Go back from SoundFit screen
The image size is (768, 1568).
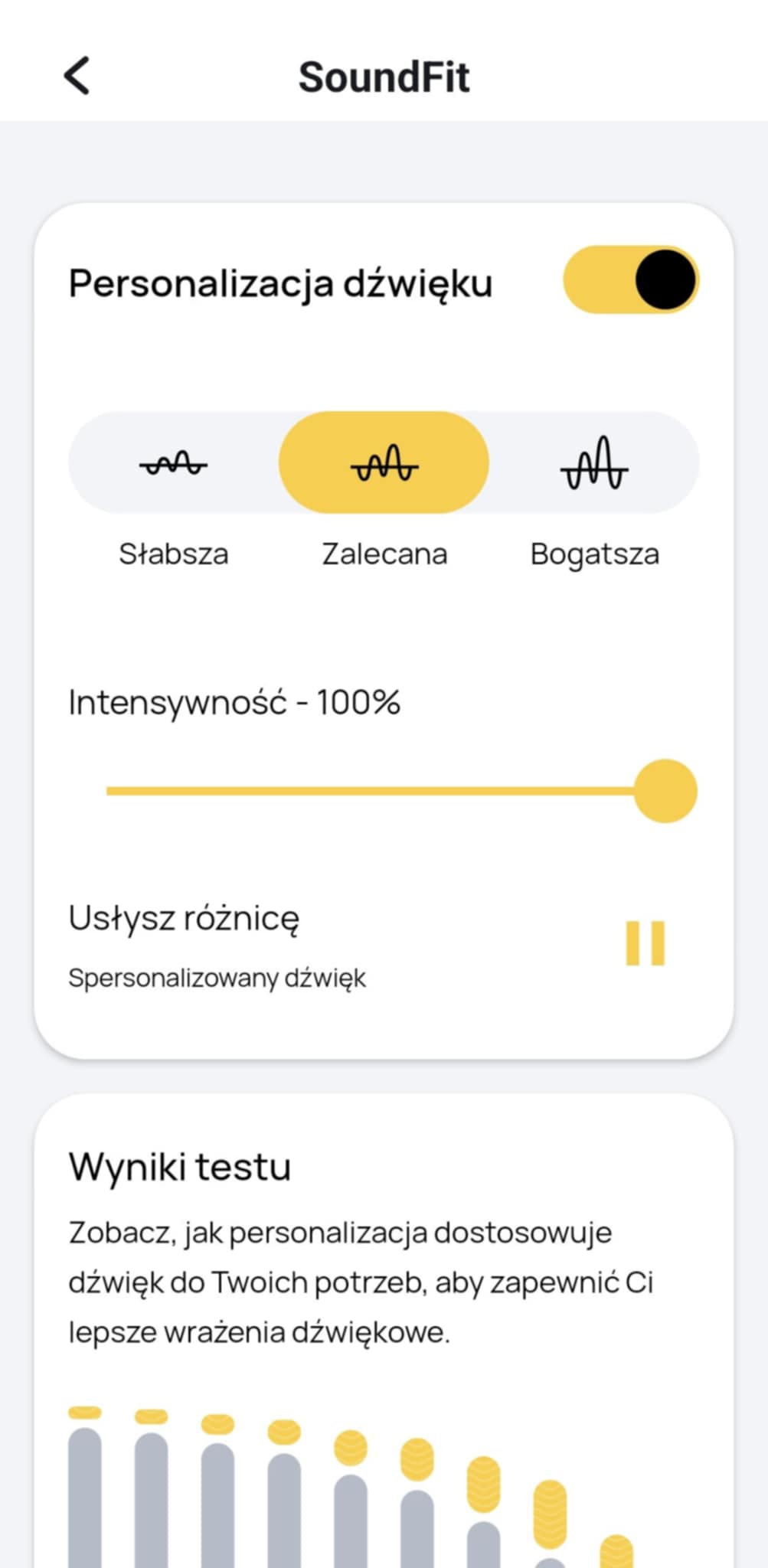pyautogui.click(x=77, y=76)
